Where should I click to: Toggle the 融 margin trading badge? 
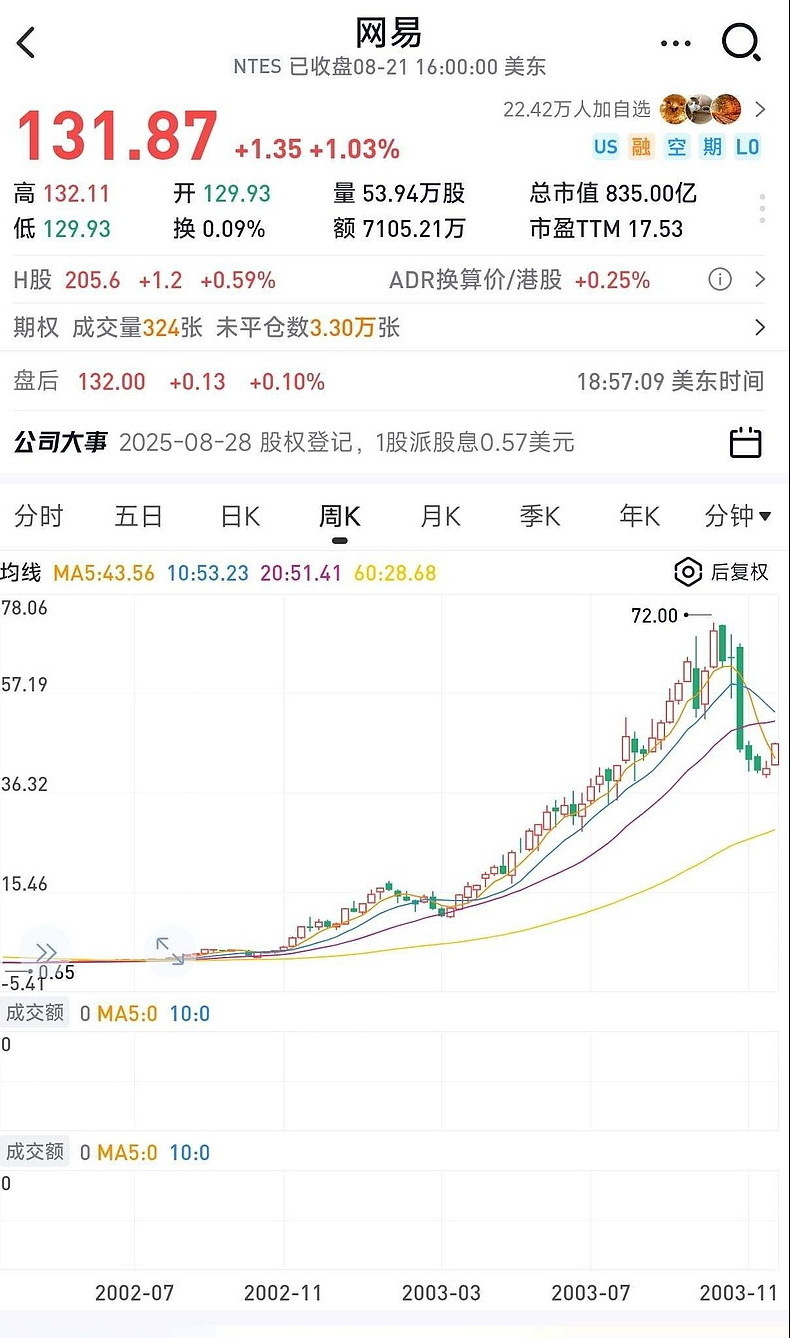pos(640,147)
